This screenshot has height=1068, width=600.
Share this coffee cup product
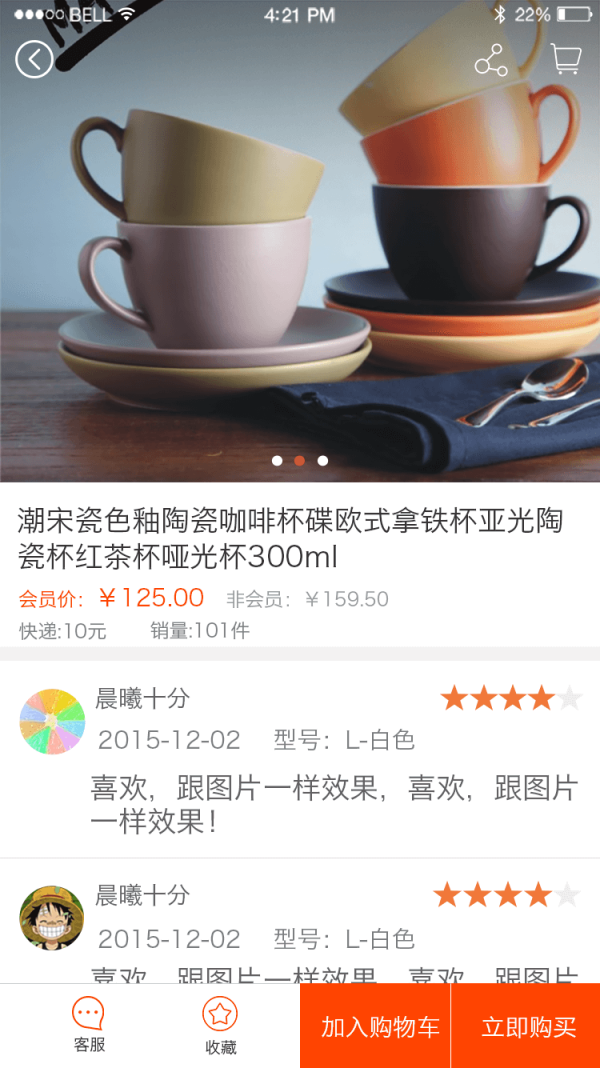tap(490, 61)
